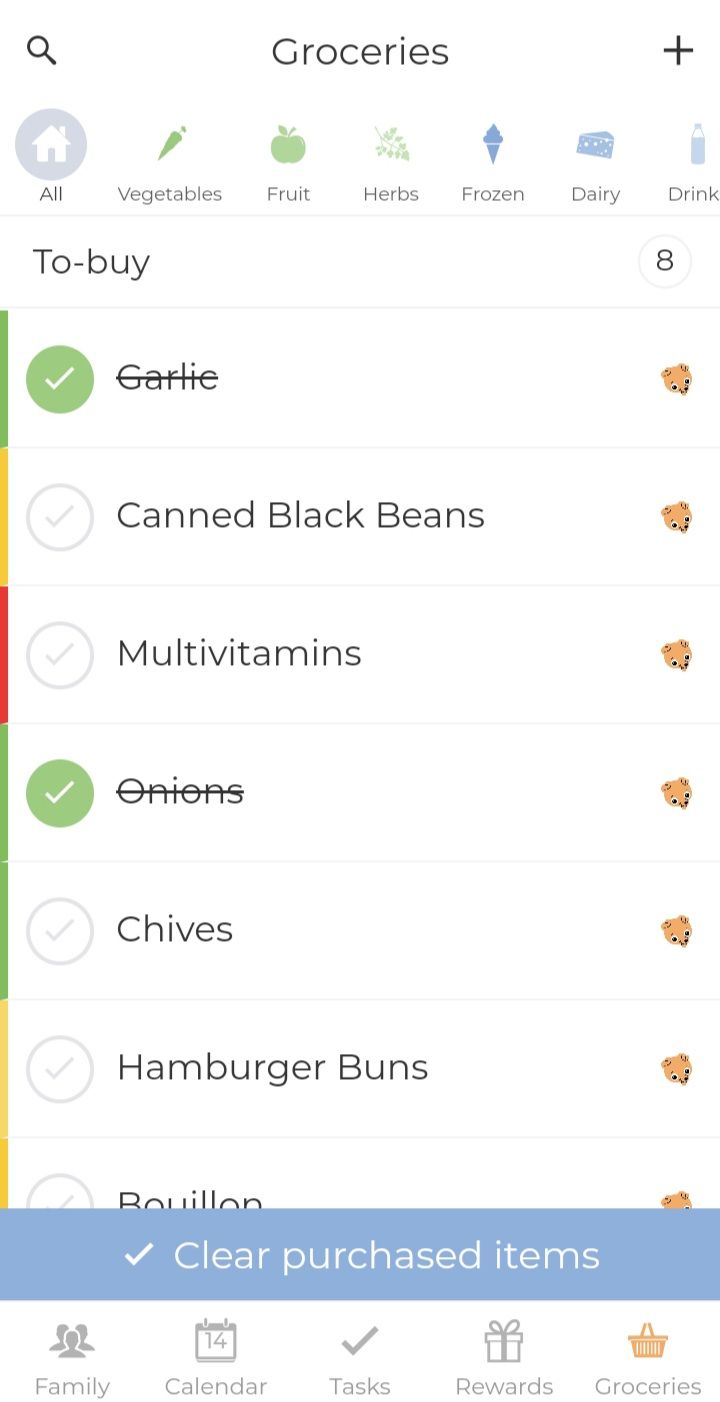Clear purchased items
Viewport: 720px width, 1402px height.
click(x=360, y=1255)
